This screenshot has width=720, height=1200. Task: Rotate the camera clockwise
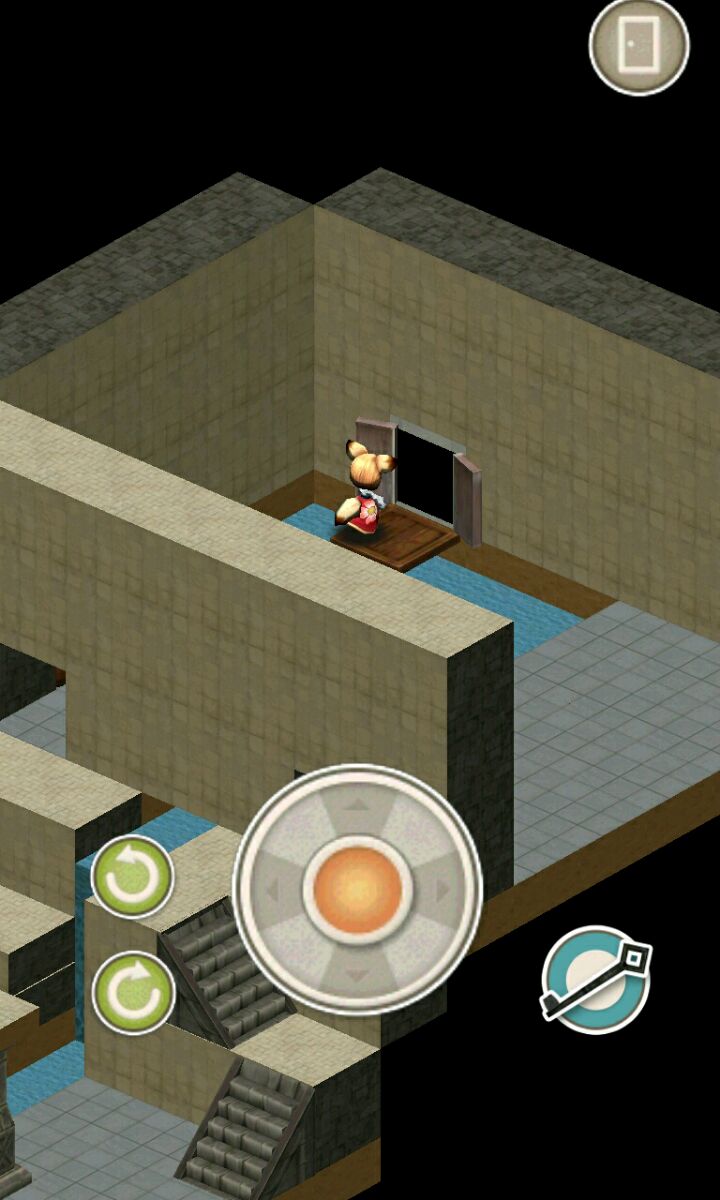point(133,992)
